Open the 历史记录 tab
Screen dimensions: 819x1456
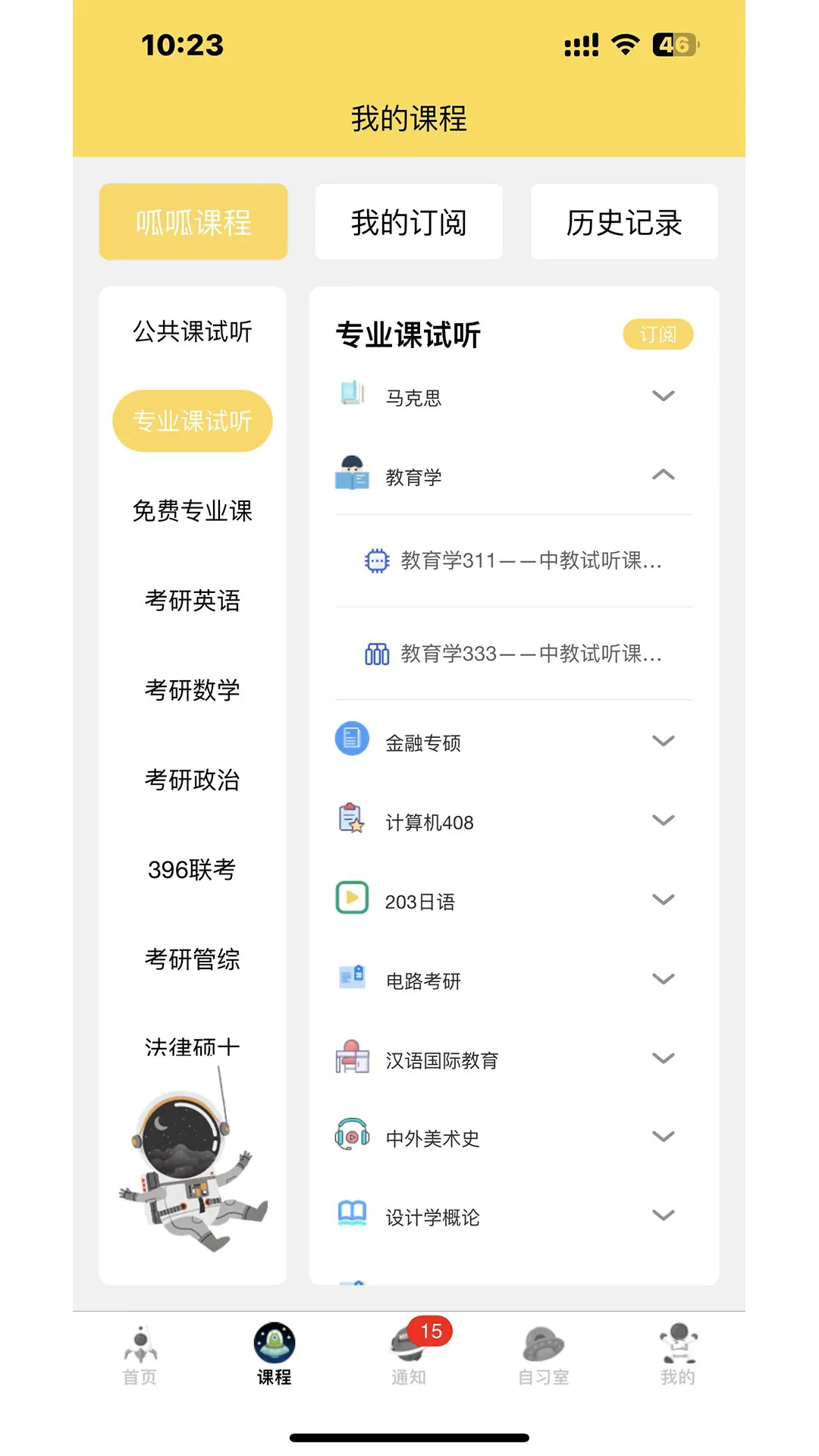(623, 221)
